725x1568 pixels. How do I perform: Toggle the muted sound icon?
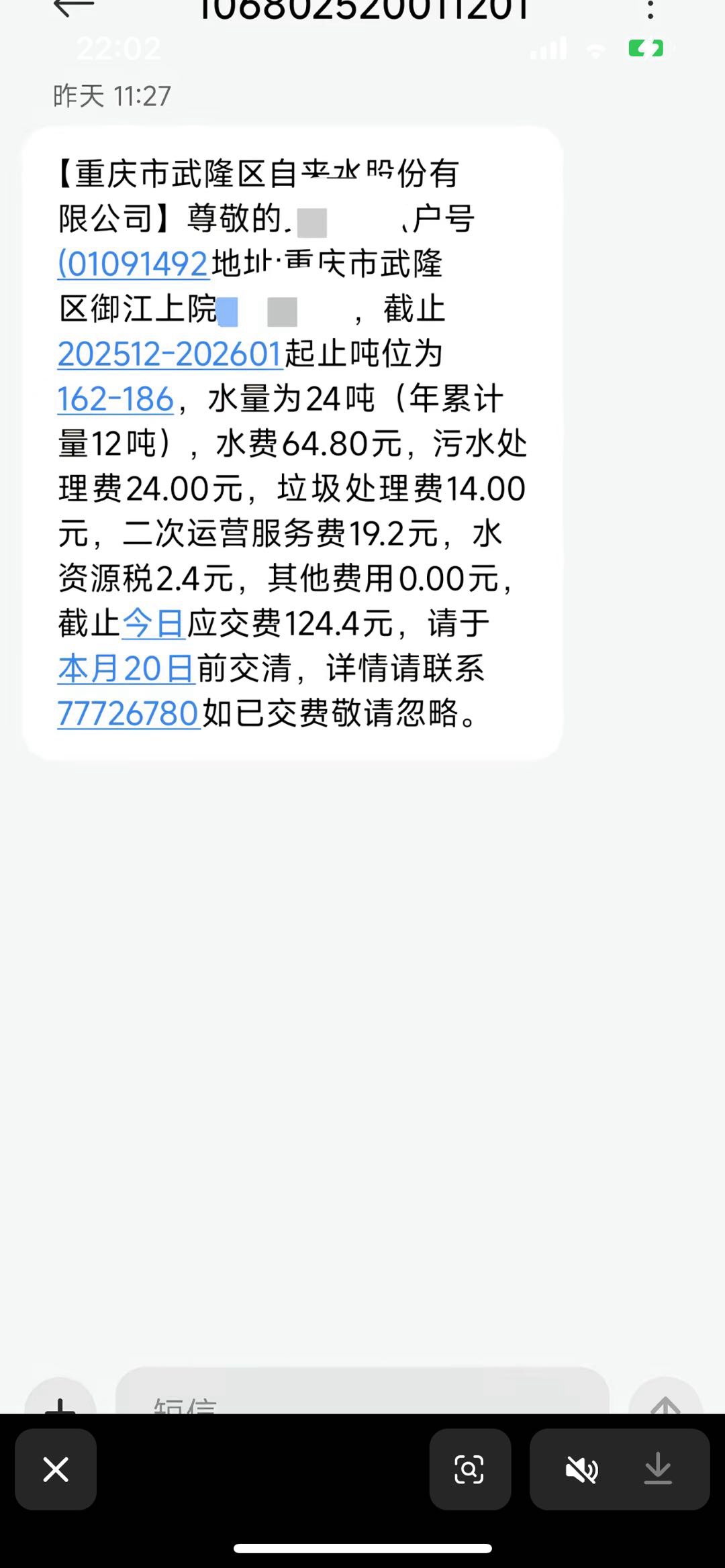coord(581,1469)
